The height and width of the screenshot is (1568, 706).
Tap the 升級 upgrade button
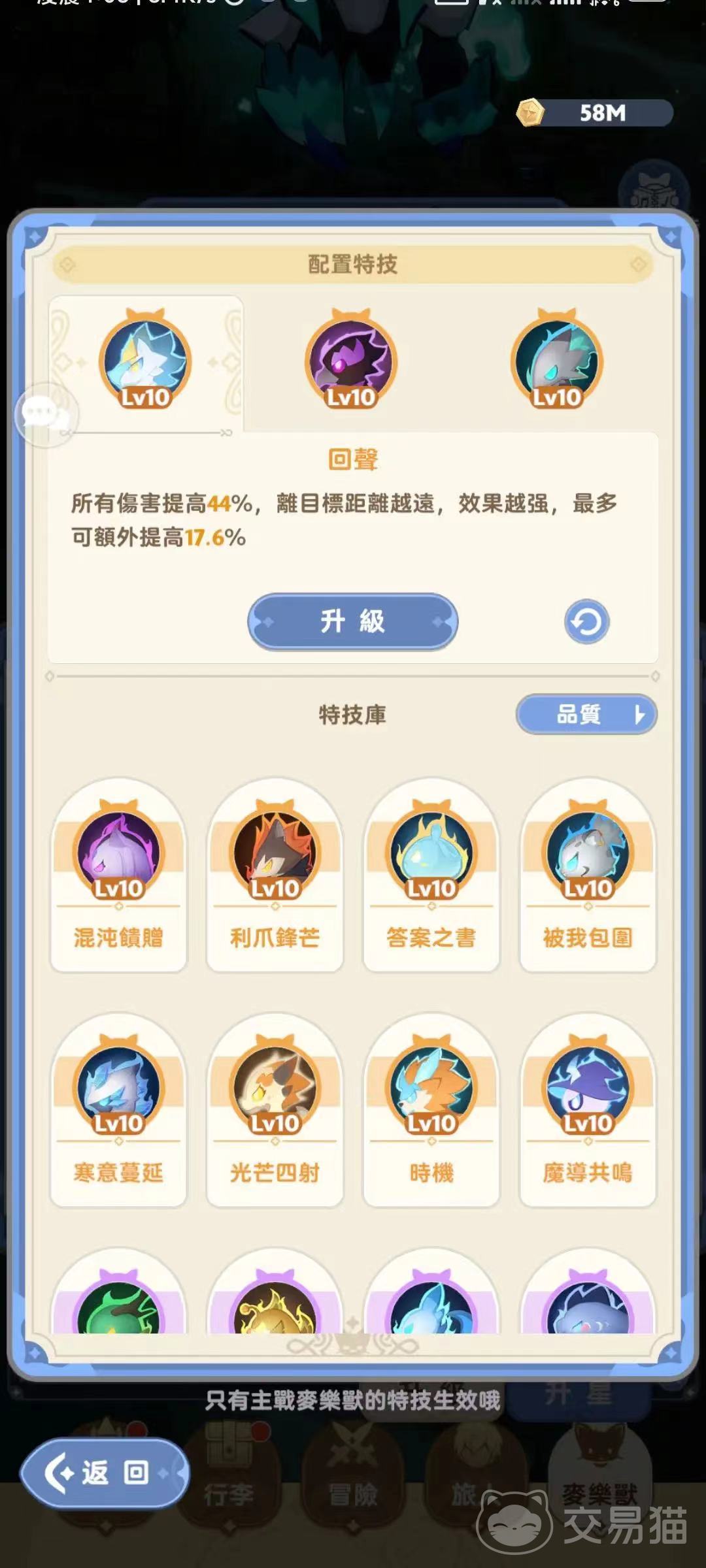[352, 621]
